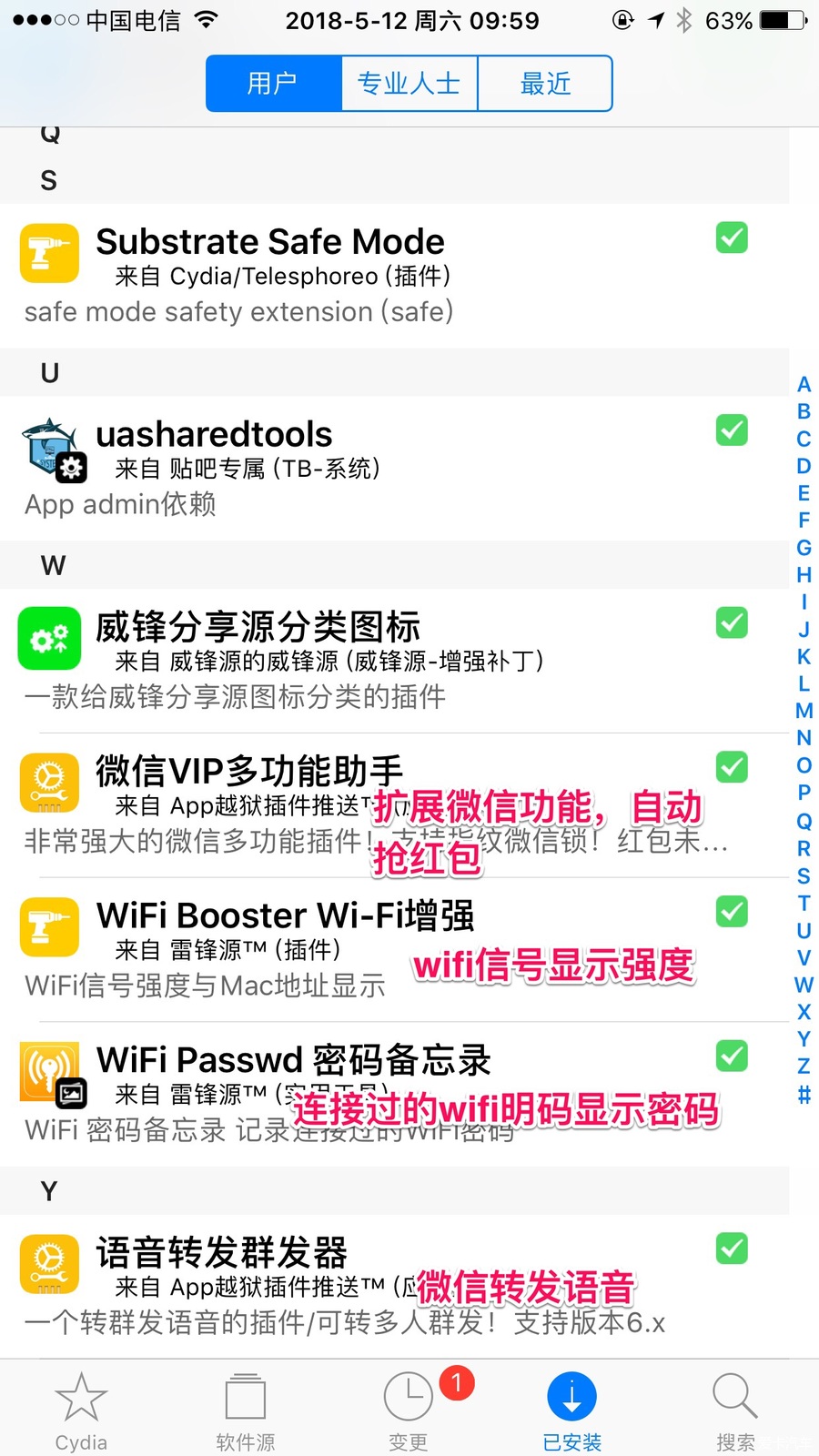Select the 最近 segment
The image size is (819, 1456).
point(545,84)
